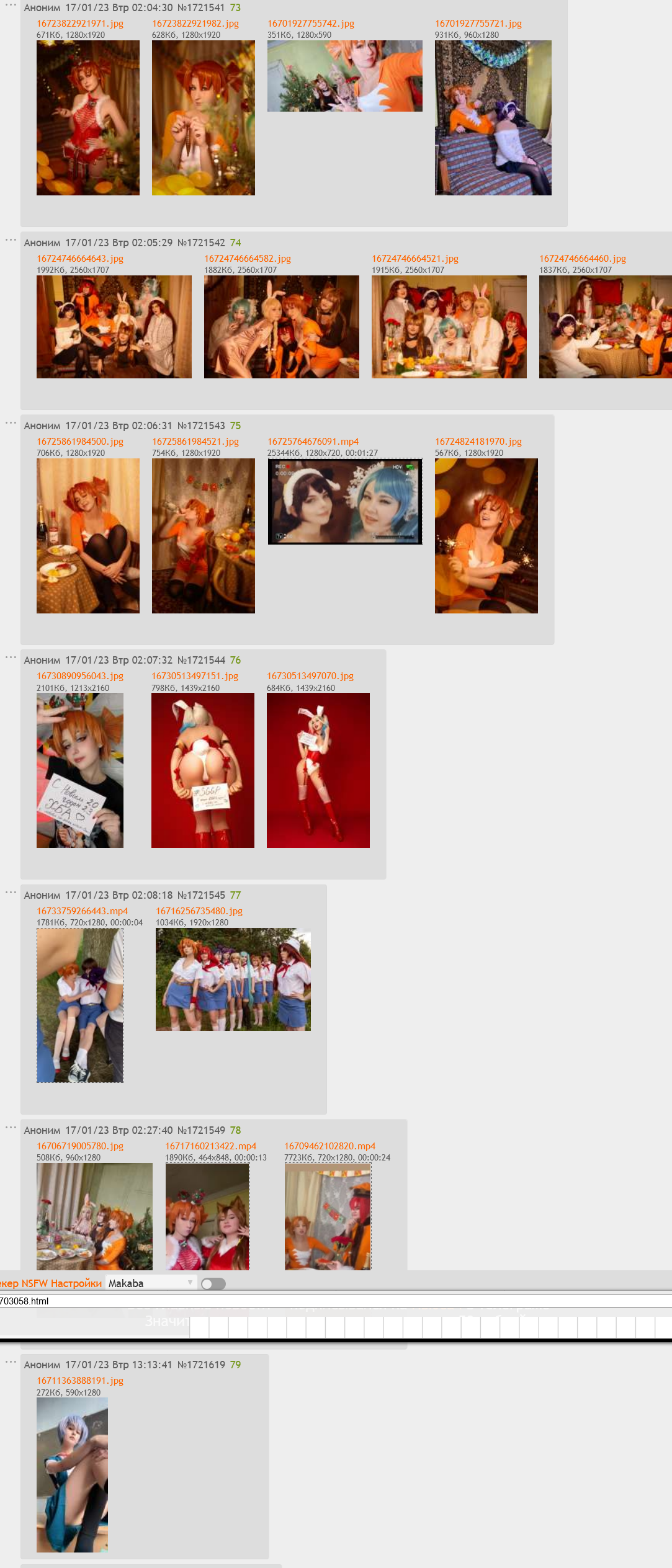Open video link 16725764676091.mp4
The width and height of the screenshot is (672, 1568).
point(313,442)
